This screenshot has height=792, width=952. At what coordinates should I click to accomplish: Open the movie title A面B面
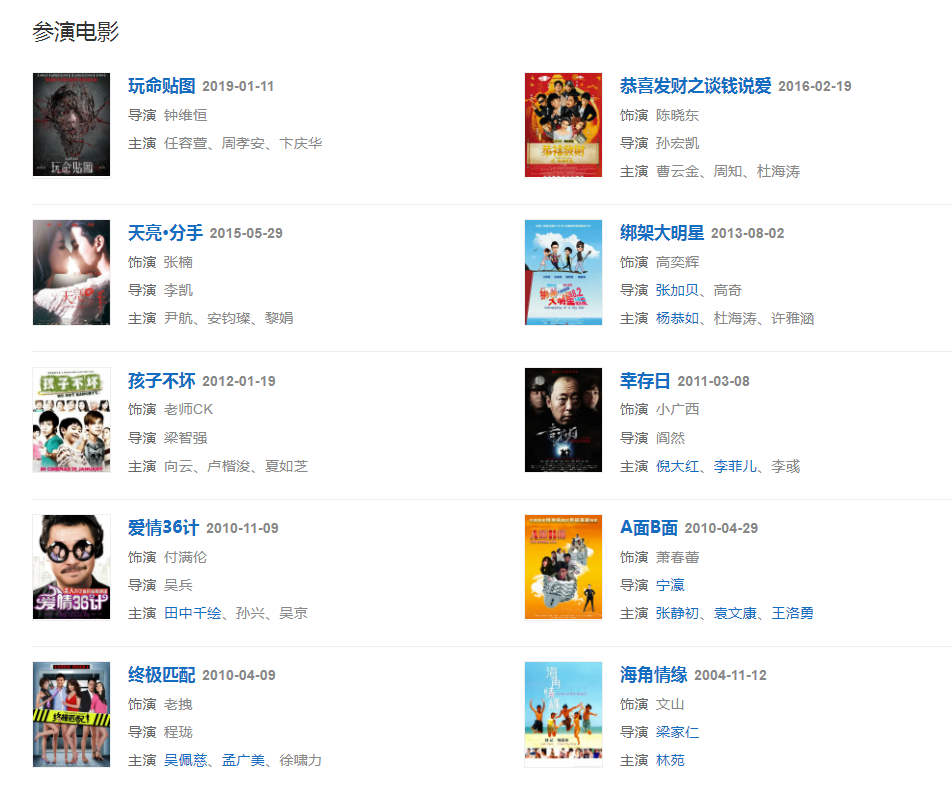click(x=648, y=528)
